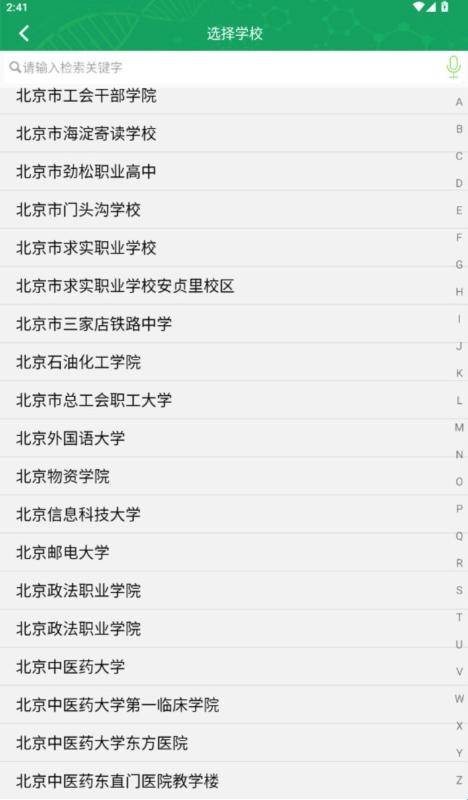Screen dimensions: 468x800
Task: Pick 北京市门头沟学校
Action: [225, 210]
